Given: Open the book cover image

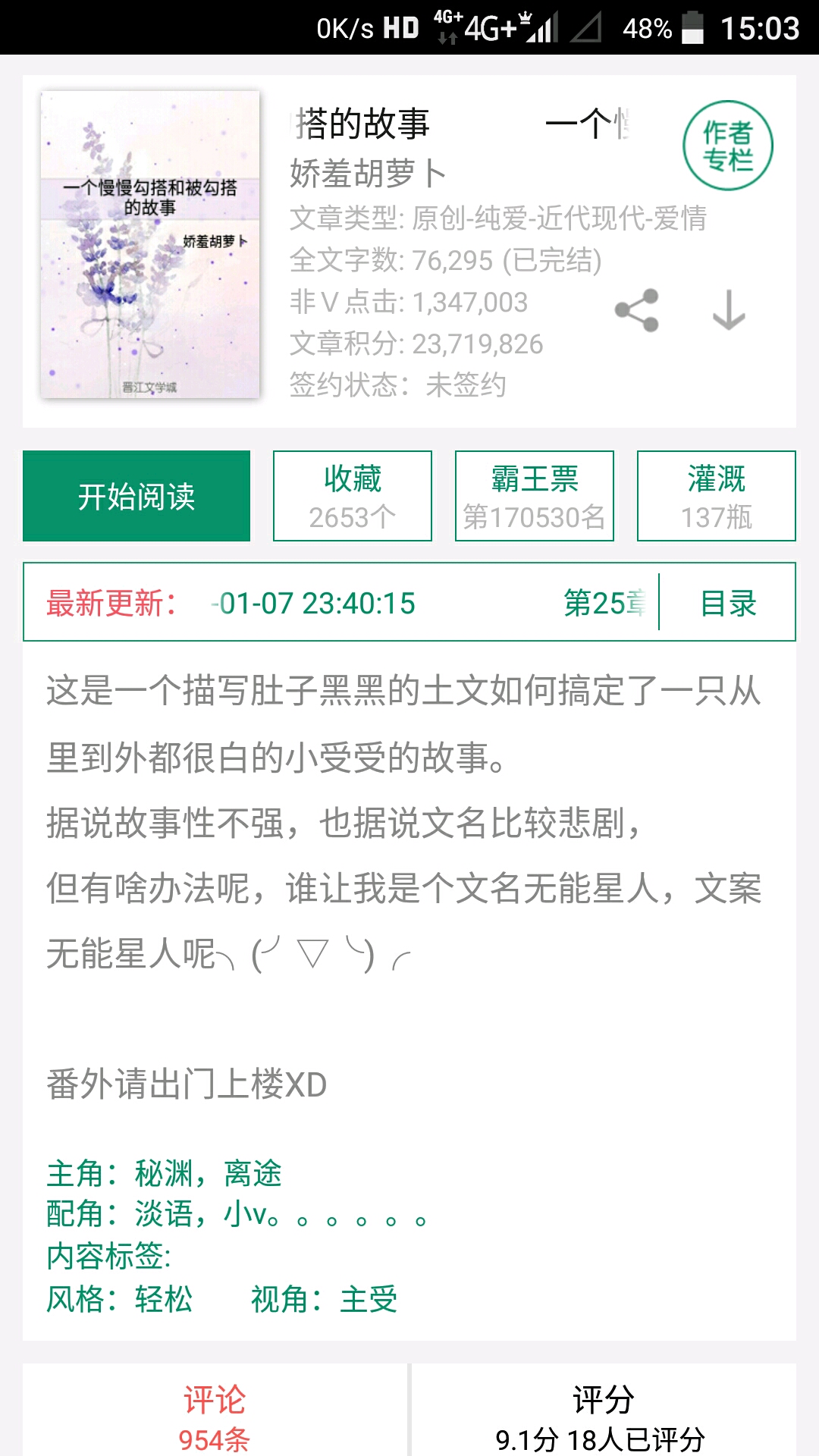Looking at the screenshot, I should pos(150,244).
